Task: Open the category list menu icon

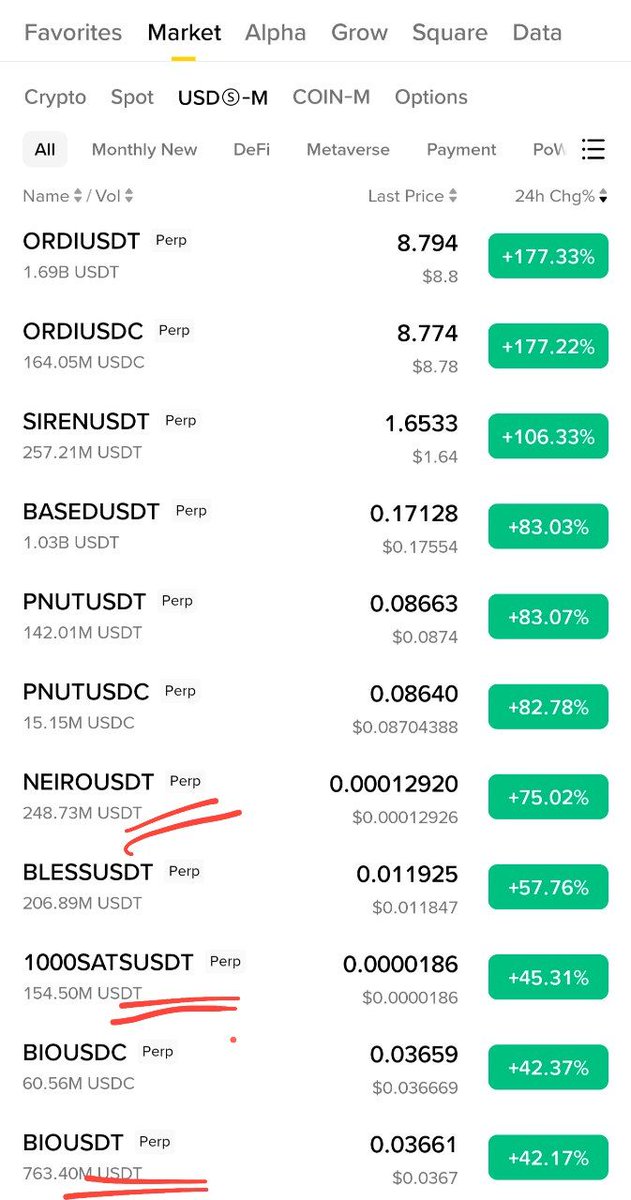Action: [x=593, y=150]
